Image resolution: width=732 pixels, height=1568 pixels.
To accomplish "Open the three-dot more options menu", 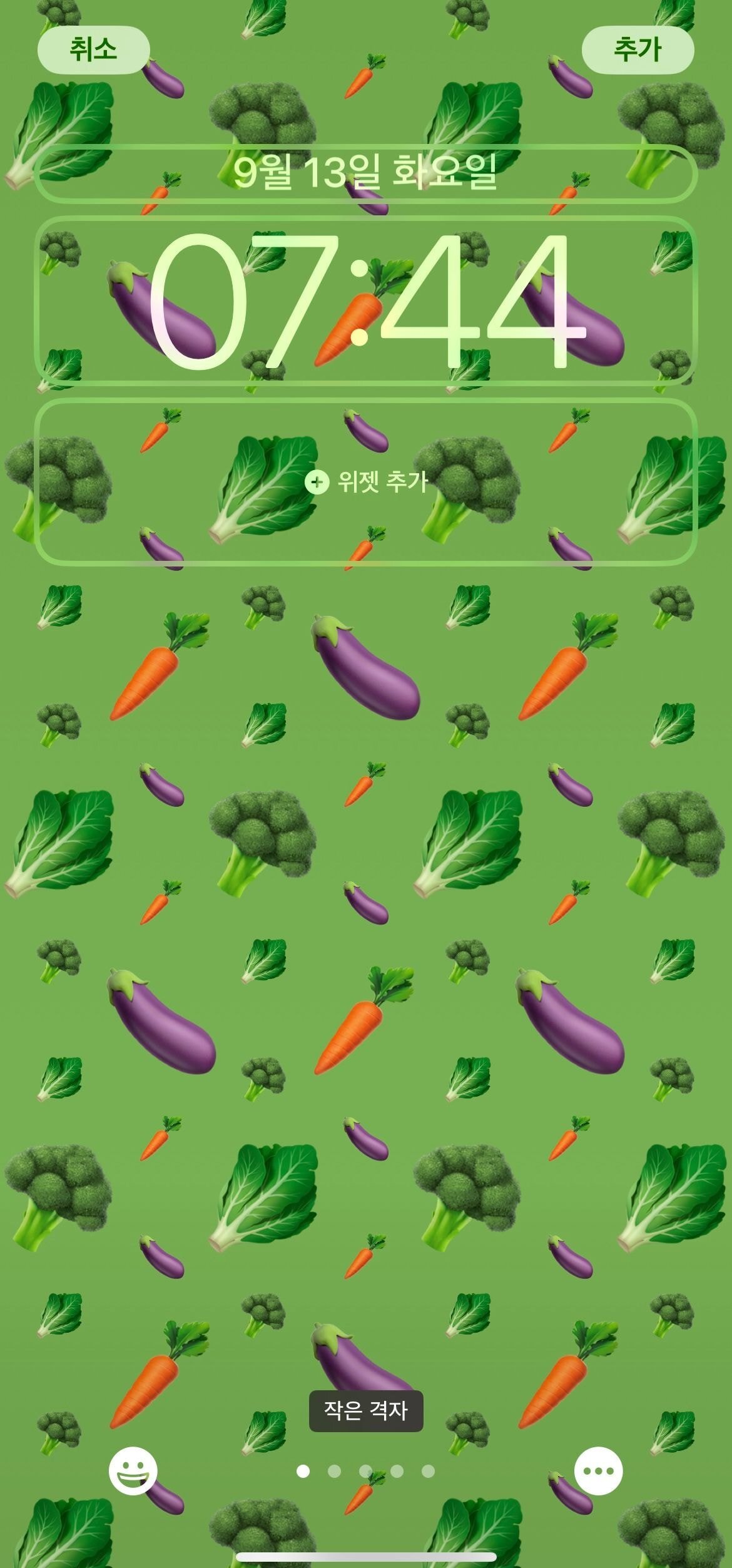I will click(598, 1470).
